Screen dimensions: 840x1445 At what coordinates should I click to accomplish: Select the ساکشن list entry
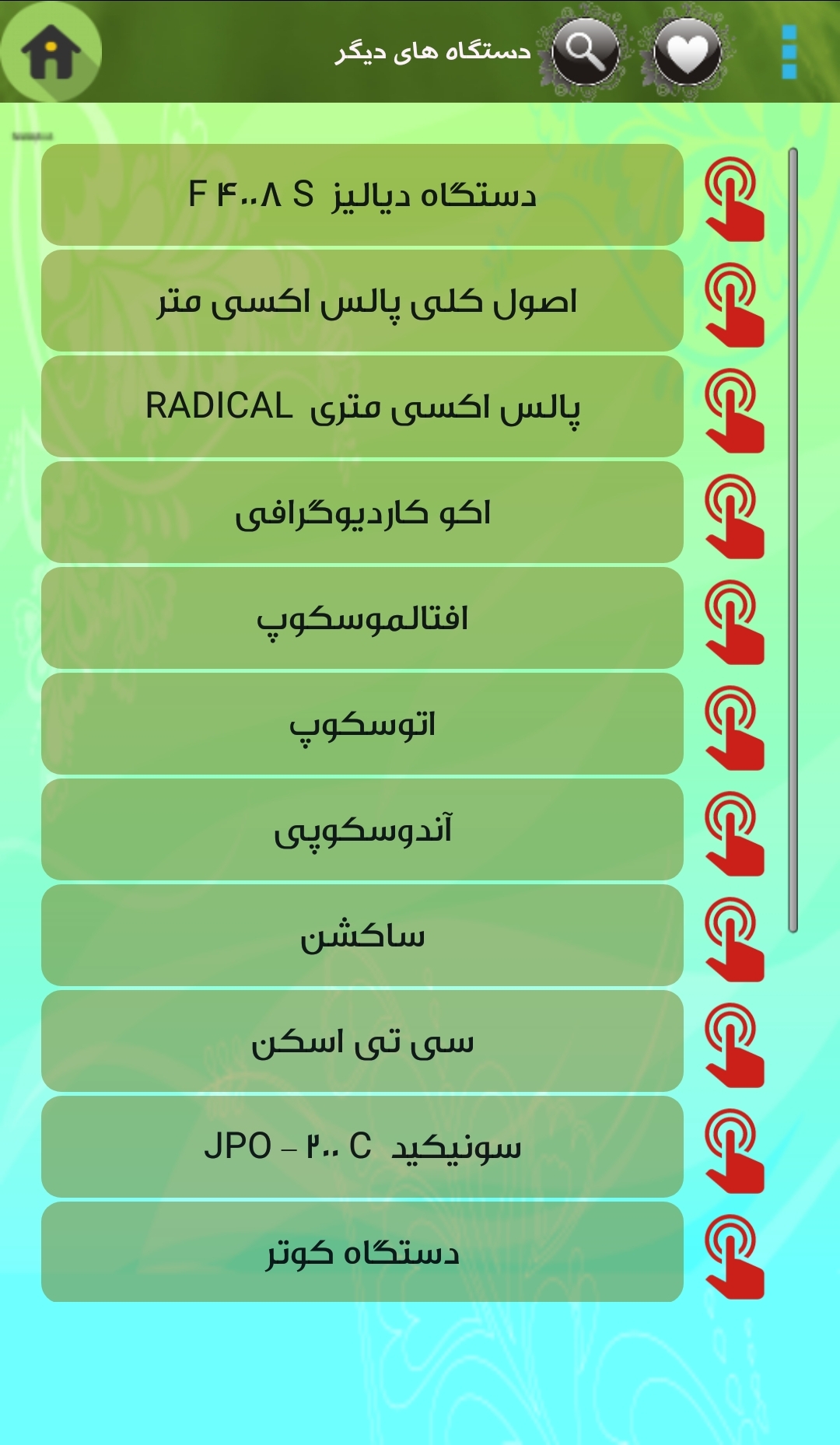(362, 936)
